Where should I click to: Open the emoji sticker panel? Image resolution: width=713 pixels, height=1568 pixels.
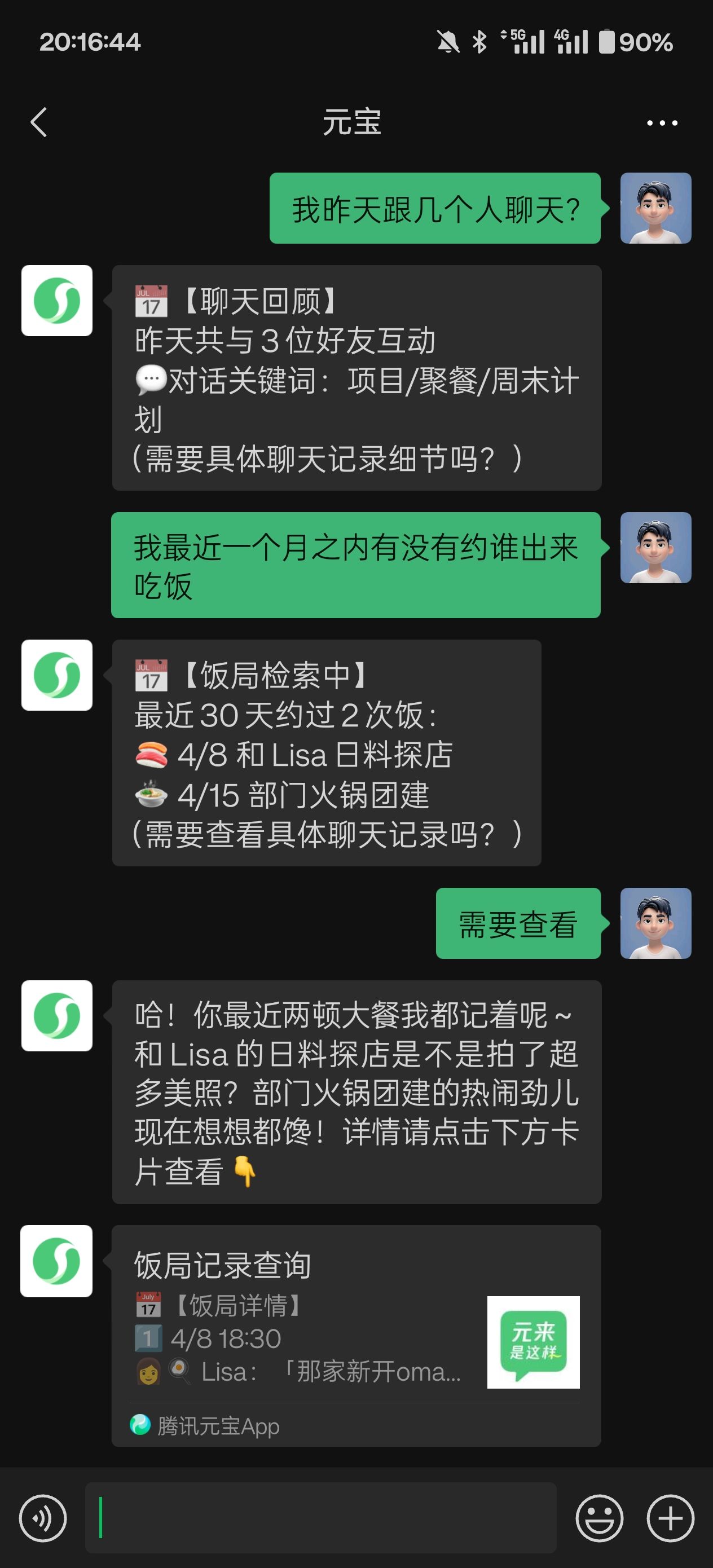click(600, 1518)
